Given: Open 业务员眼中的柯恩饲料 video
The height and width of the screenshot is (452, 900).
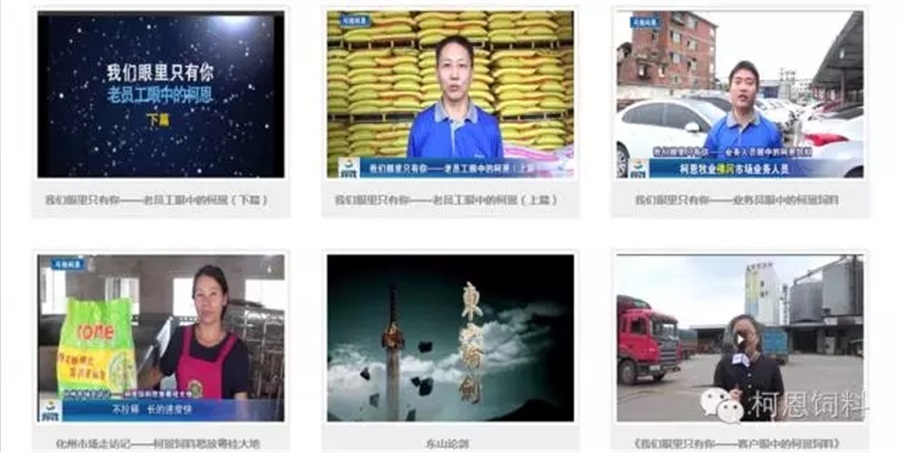Looking at the screenshot, I should click(x=739, y=95).
